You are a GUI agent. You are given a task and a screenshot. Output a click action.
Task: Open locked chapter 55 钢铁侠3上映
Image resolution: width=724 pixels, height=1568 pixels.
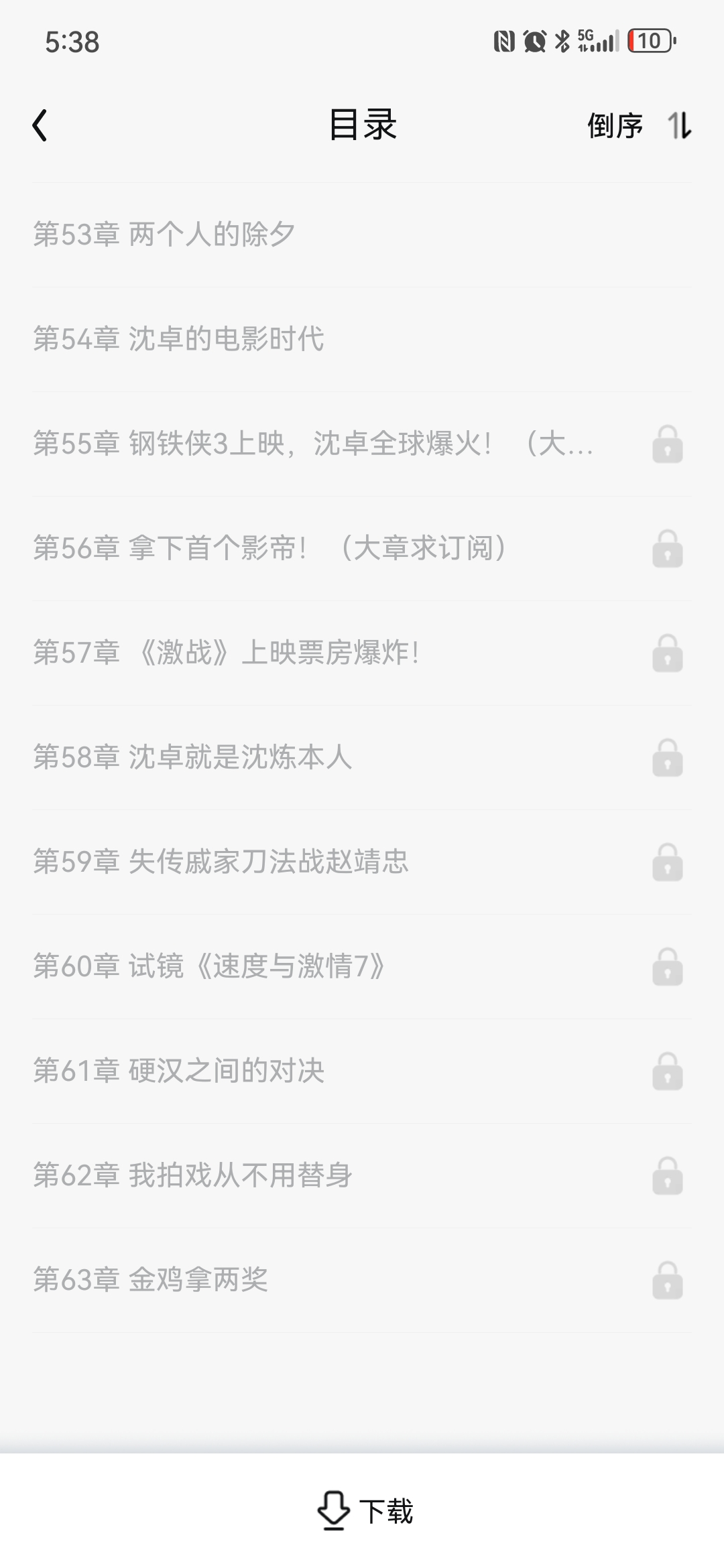313,444
